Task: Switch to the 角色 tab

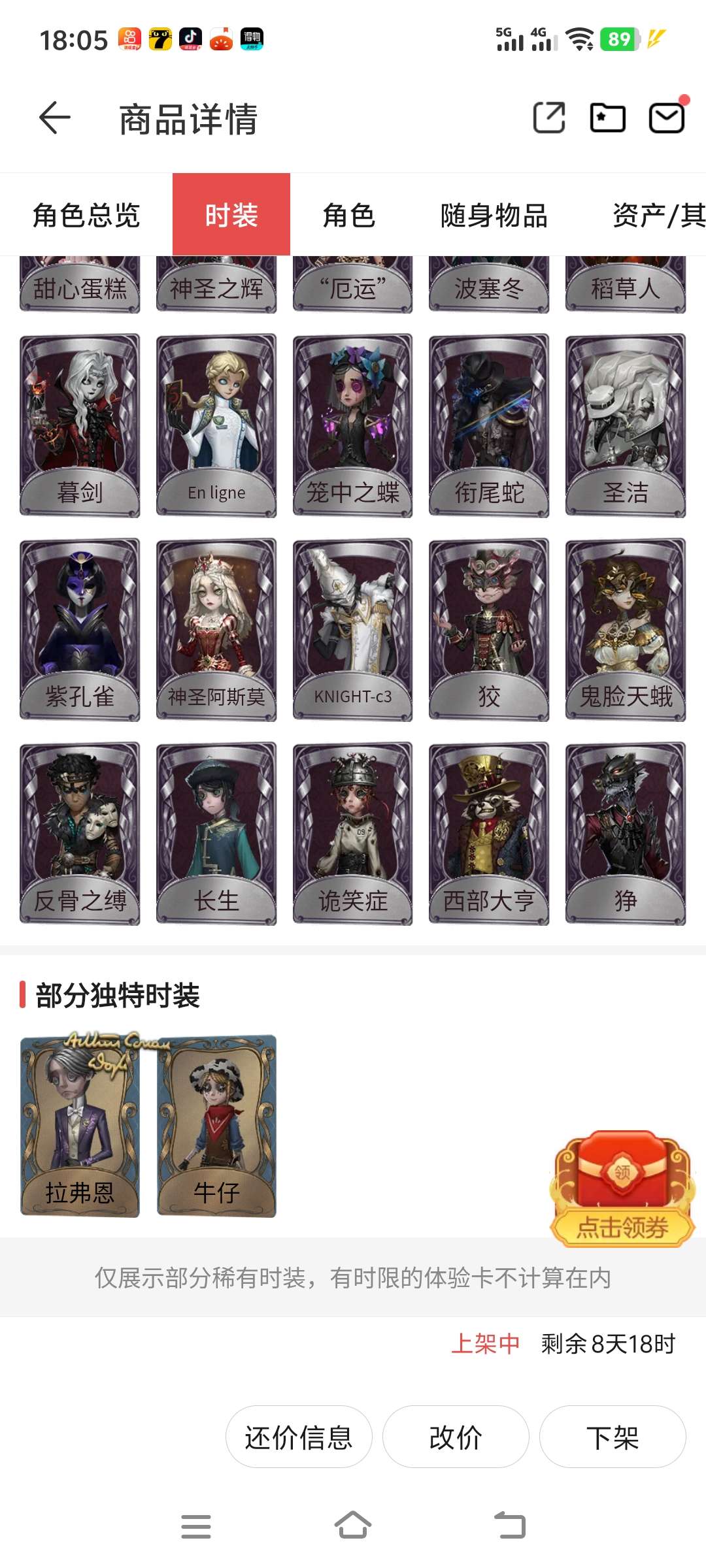Action: (349, 215)
